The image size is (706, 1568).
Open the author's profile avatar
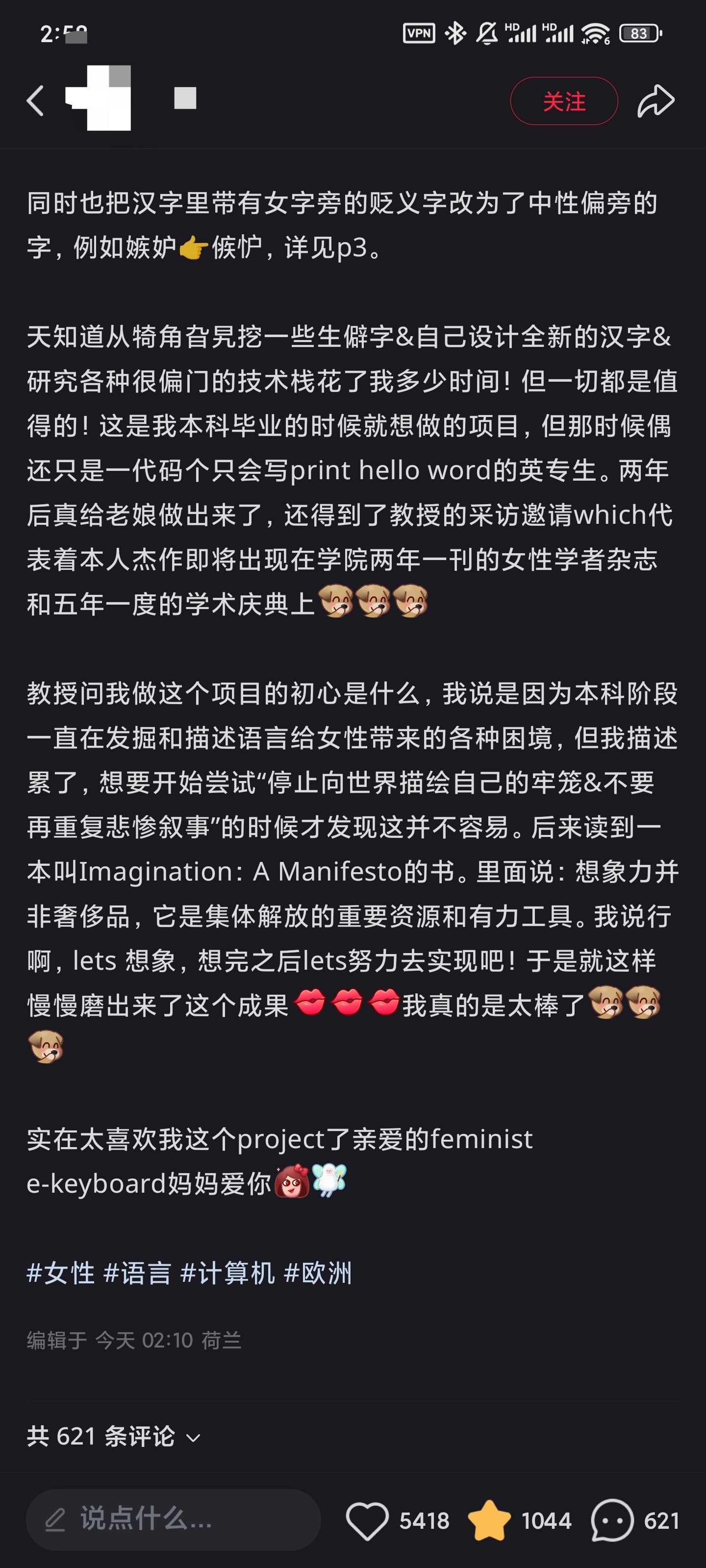tap(100, 98)
